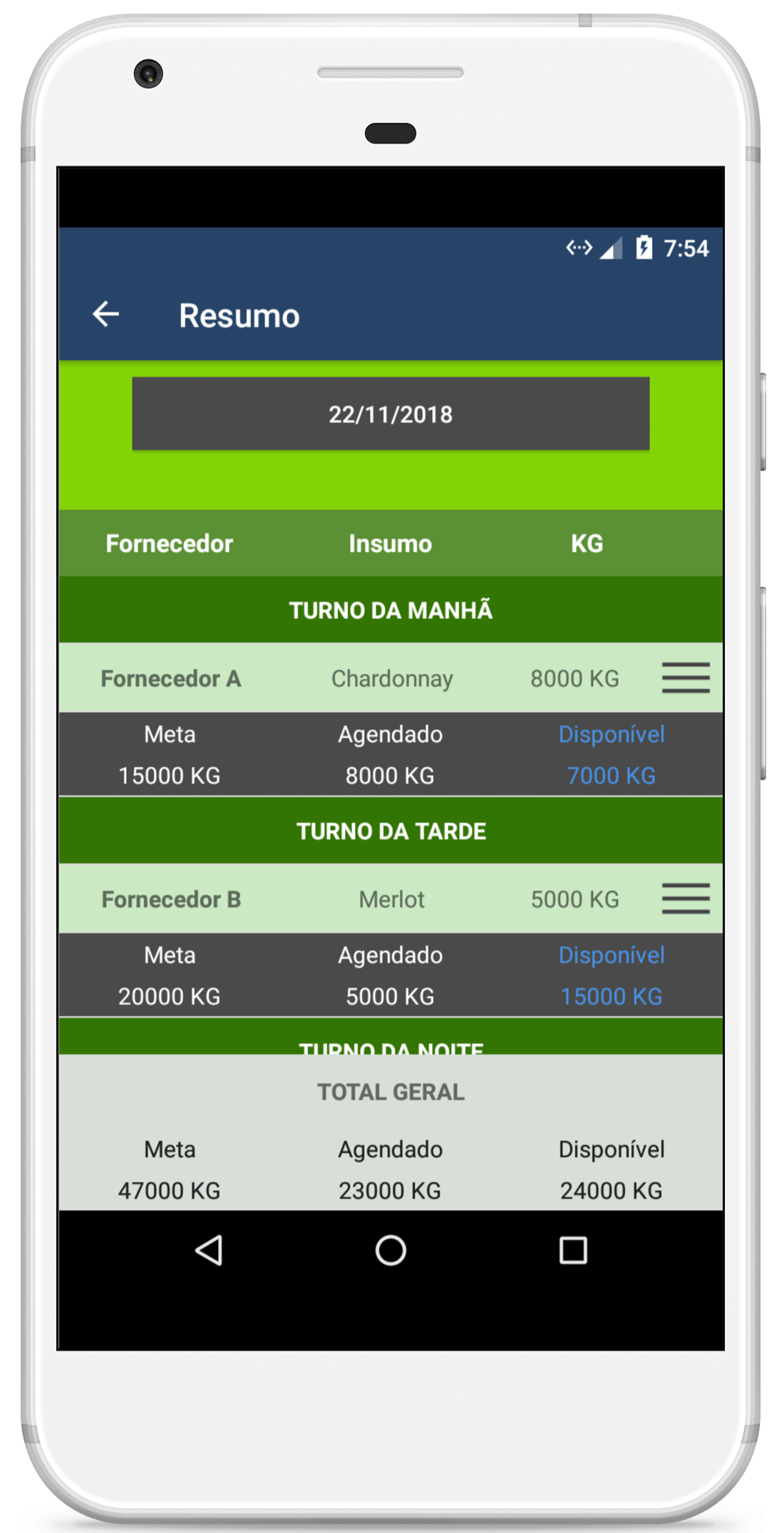Open recent apps from navigation bar
This screenshot has height=1533, width=784.
tap(573, 1250)
